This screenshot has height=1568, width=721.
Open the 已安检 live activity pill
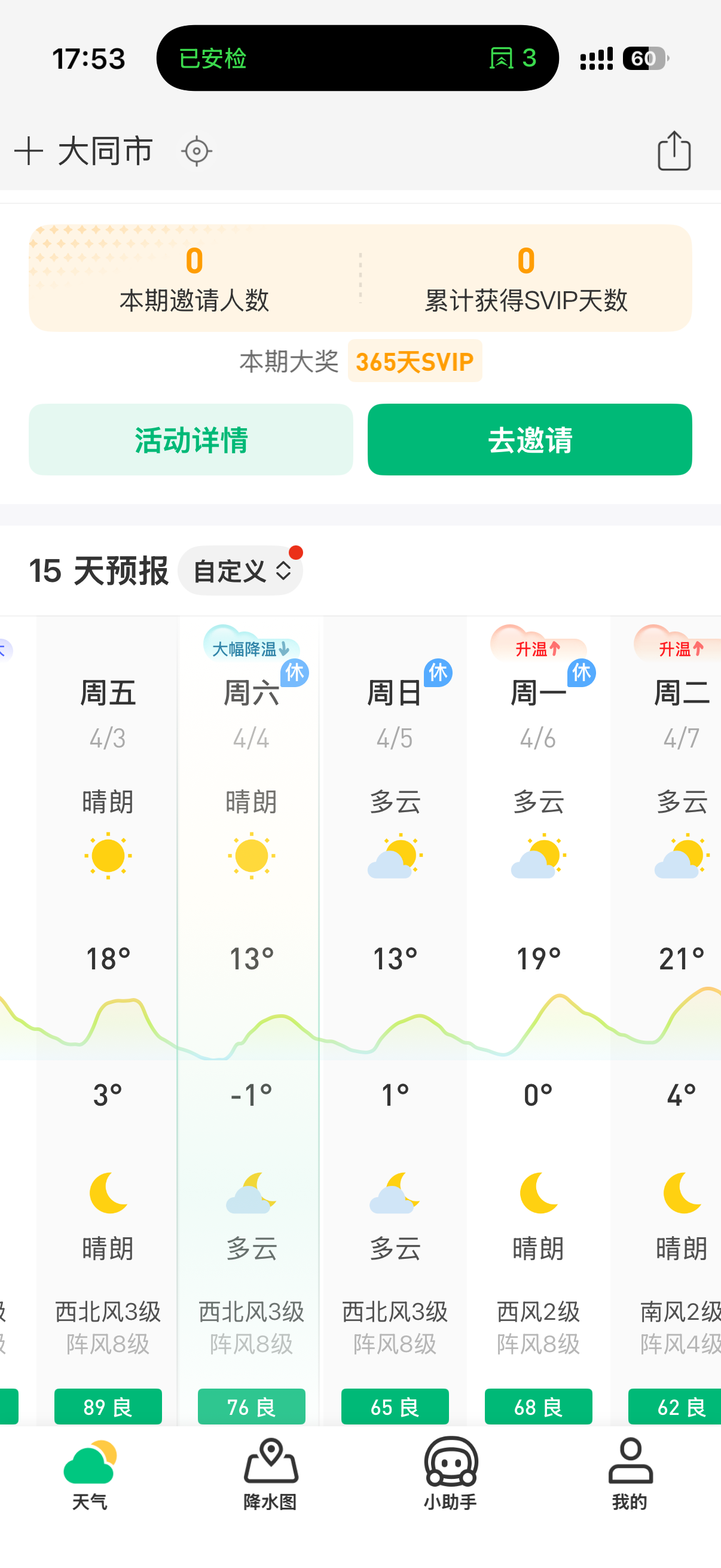click(x=358, y=59)
